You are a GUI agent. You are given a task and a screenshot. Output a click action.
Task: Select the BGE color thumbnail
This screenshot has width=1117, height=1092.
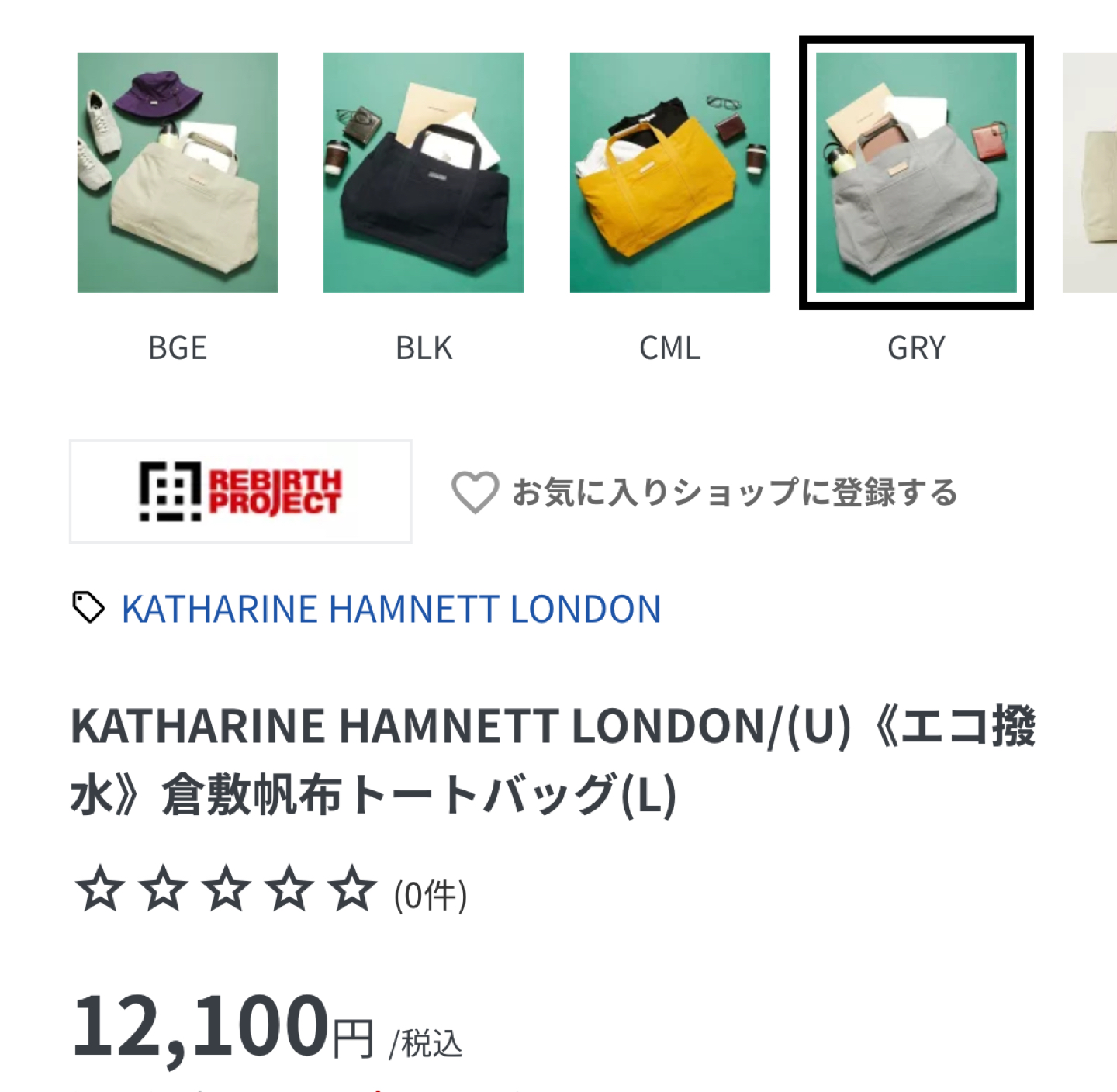(x=178, y=173)
